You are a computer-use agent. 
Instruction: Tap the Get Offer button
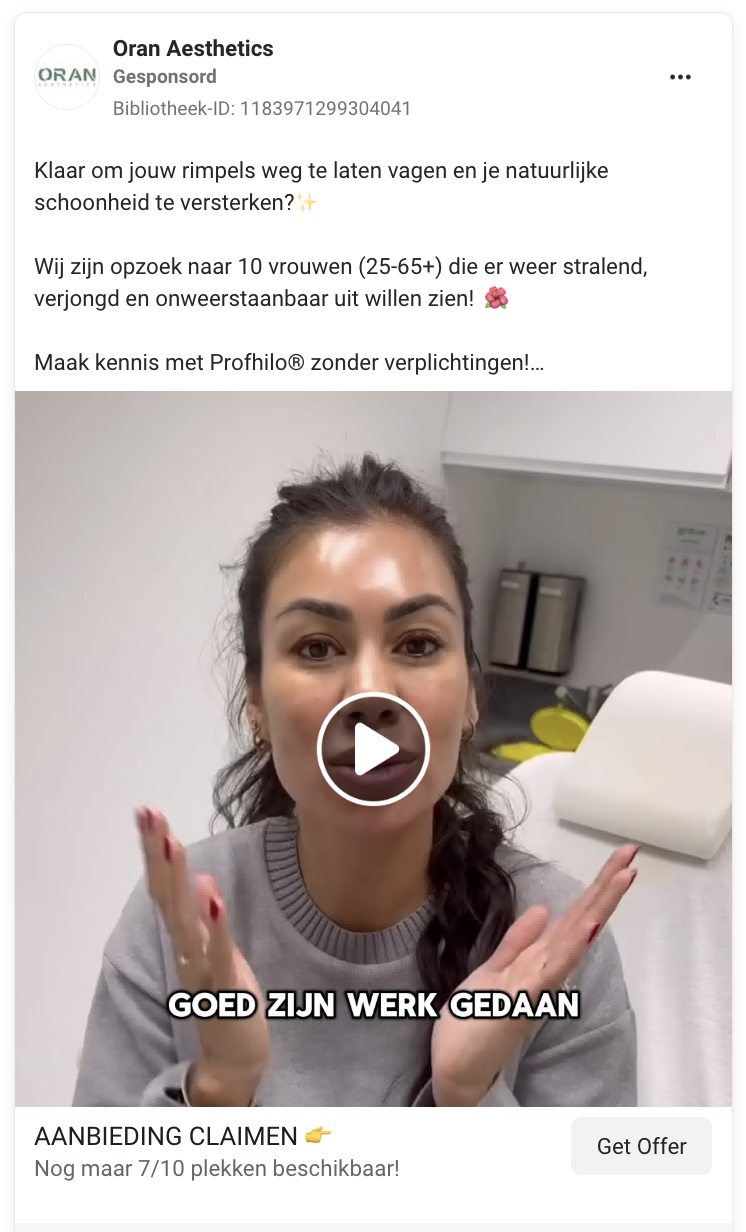point(641,1146)
